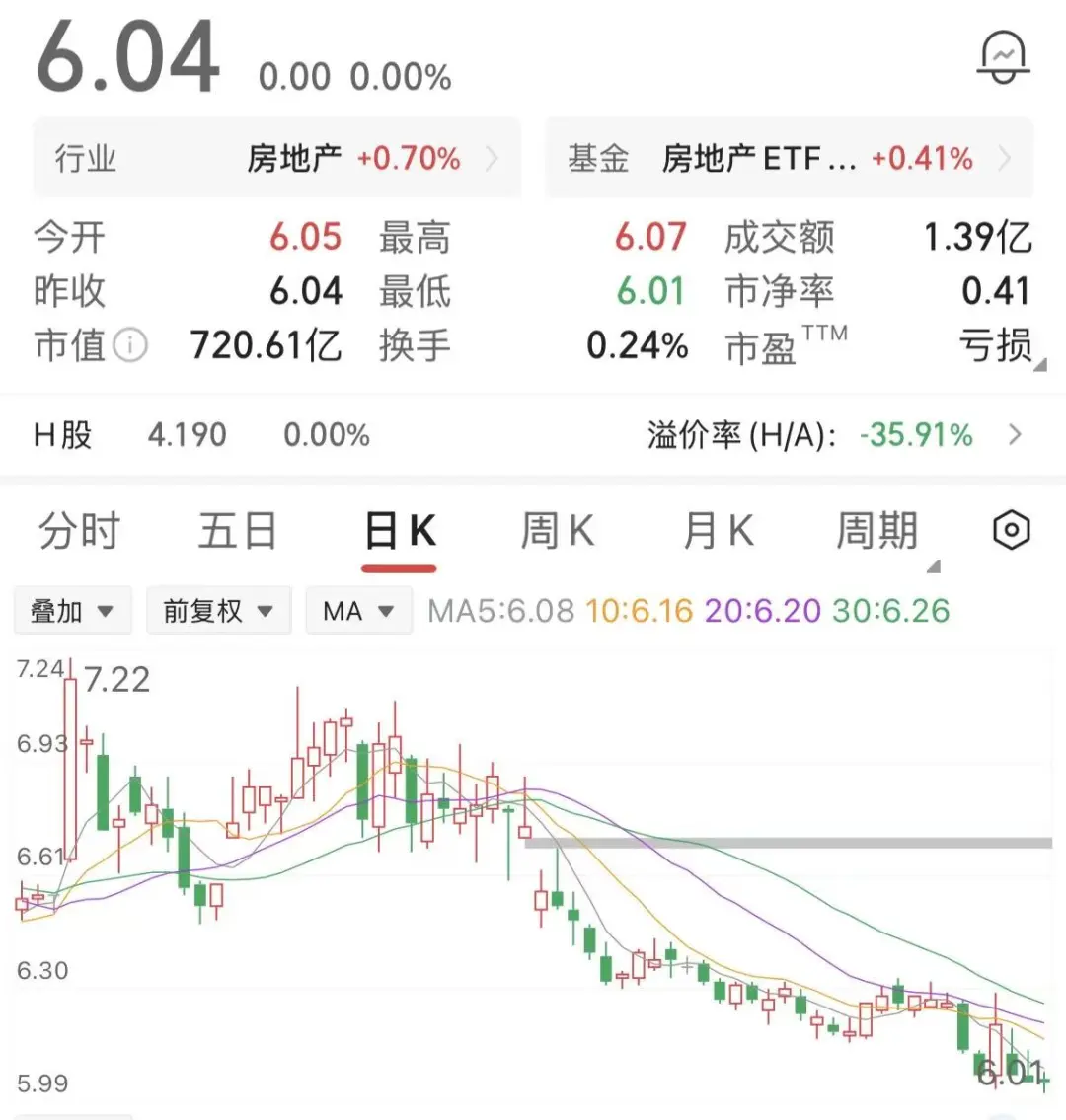The width and height of the screenshot is (1066, 1120).
Task: Tap the 市值 info icon
Action: point(130,345)
